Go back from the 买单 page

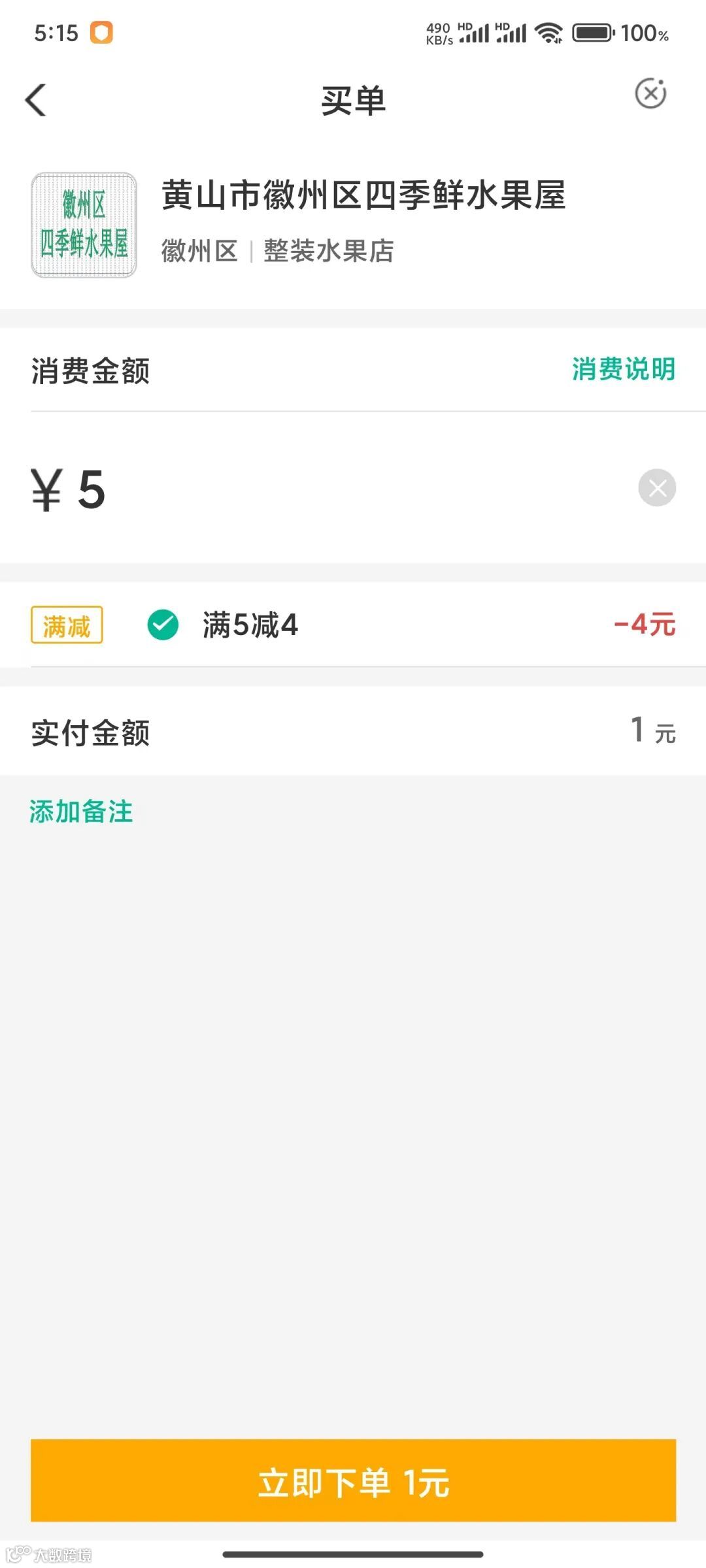click(x=36, y=101)
